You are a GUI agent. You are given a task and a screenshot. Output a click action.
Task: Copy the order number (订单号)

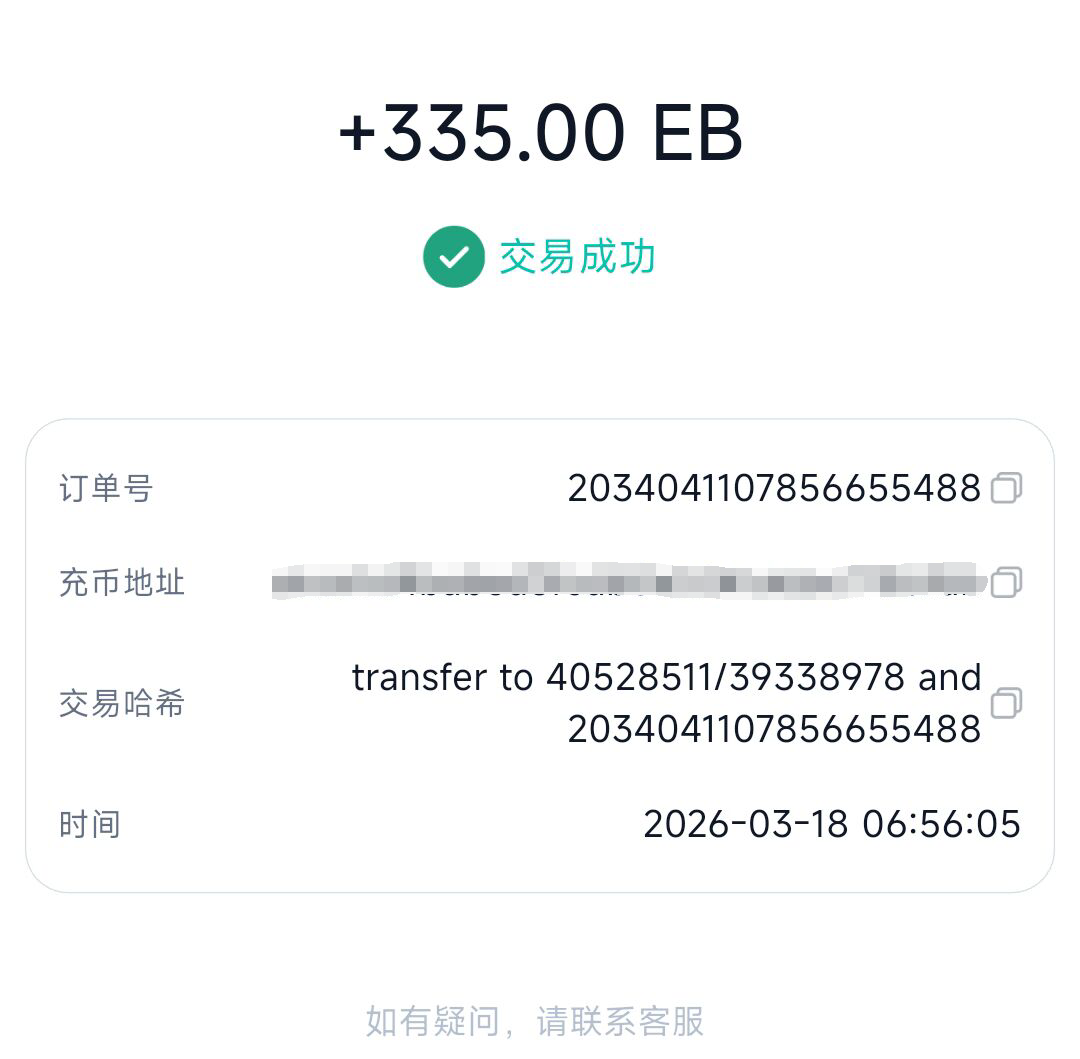[x=1006, y=488]
